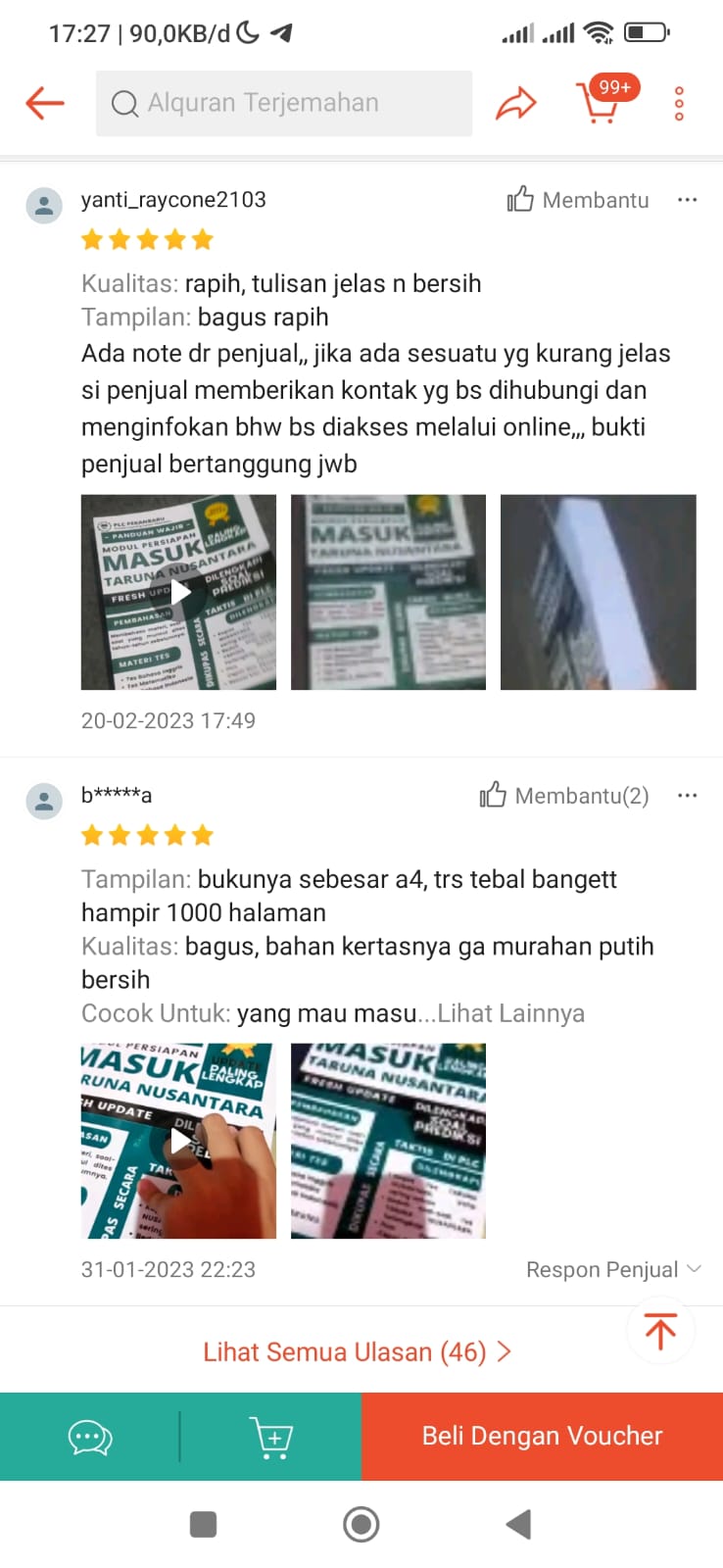Open more options on b*****a's review
723x1568 pixels.
[687, 796]
